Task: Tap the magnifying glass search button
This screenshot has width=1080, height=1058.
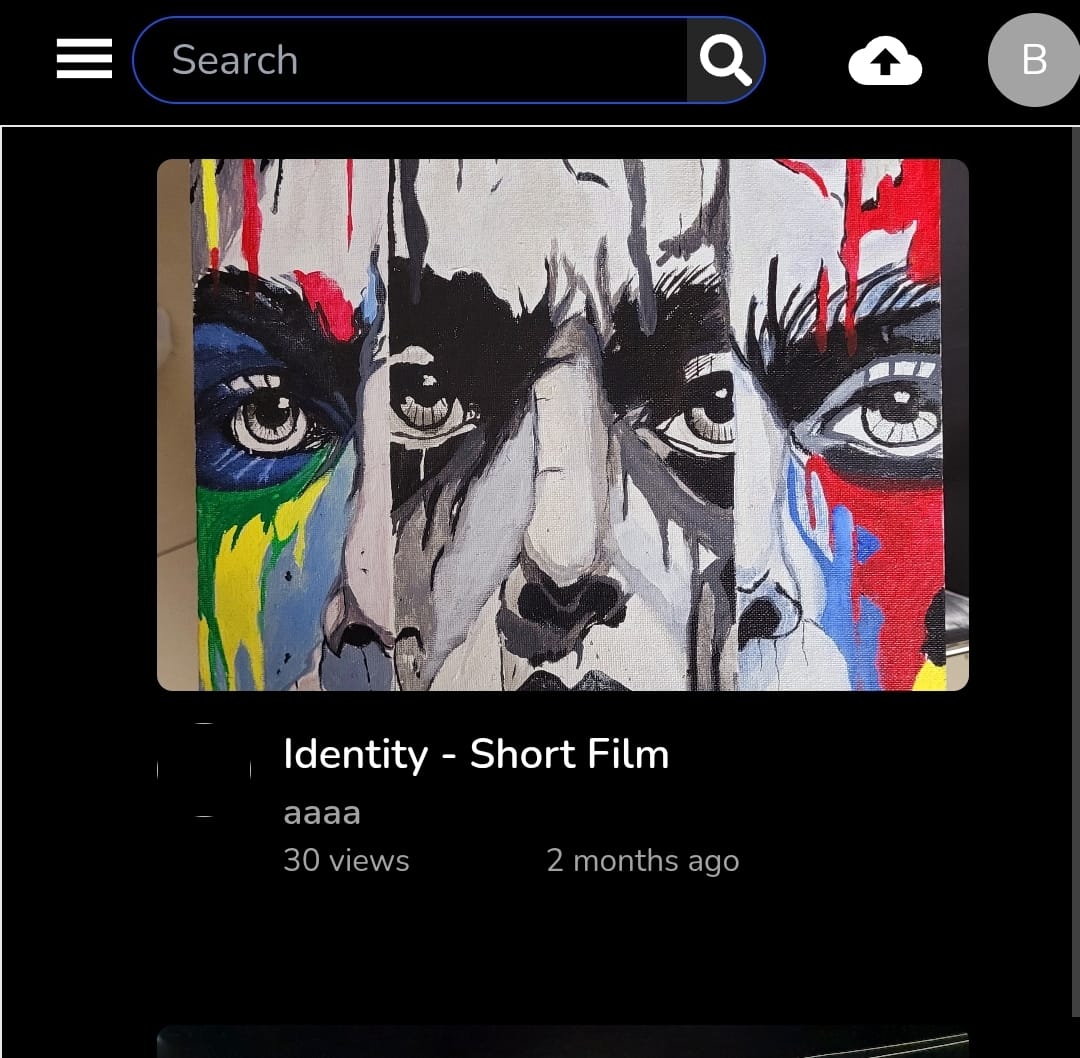Action: coord(725,60)
